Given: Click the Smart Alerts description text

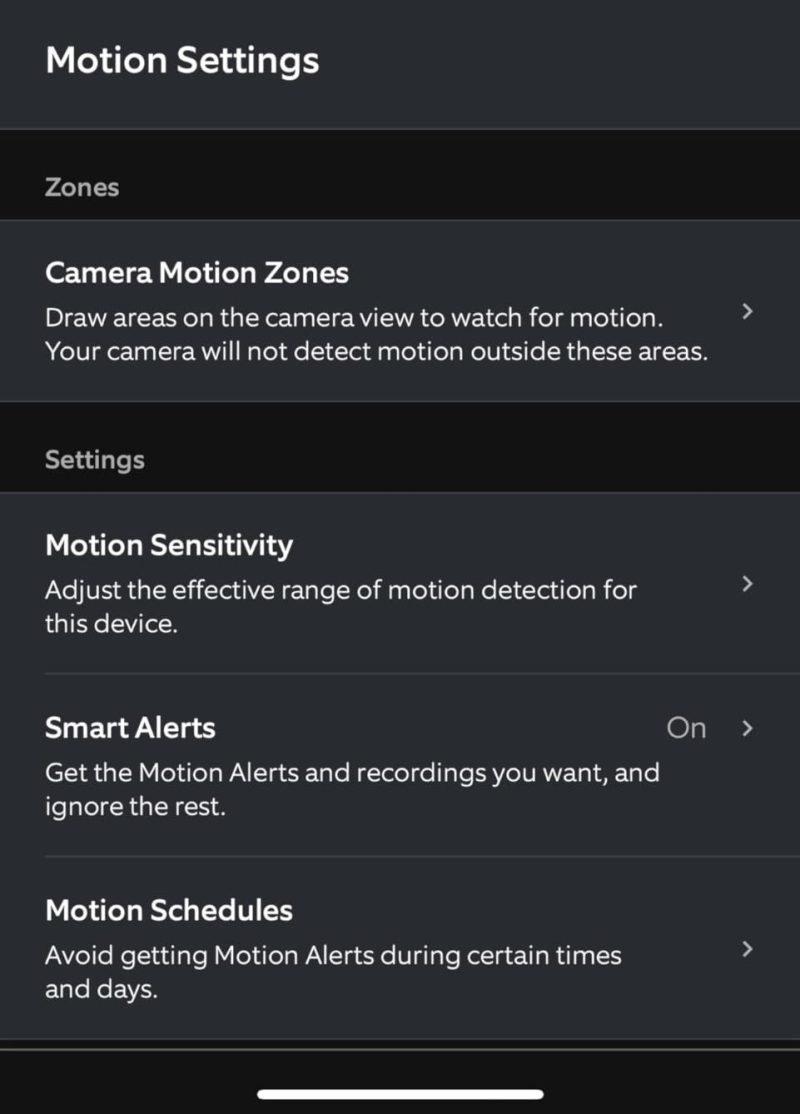Looking at the screenshot, I should (x=352, y=789).
